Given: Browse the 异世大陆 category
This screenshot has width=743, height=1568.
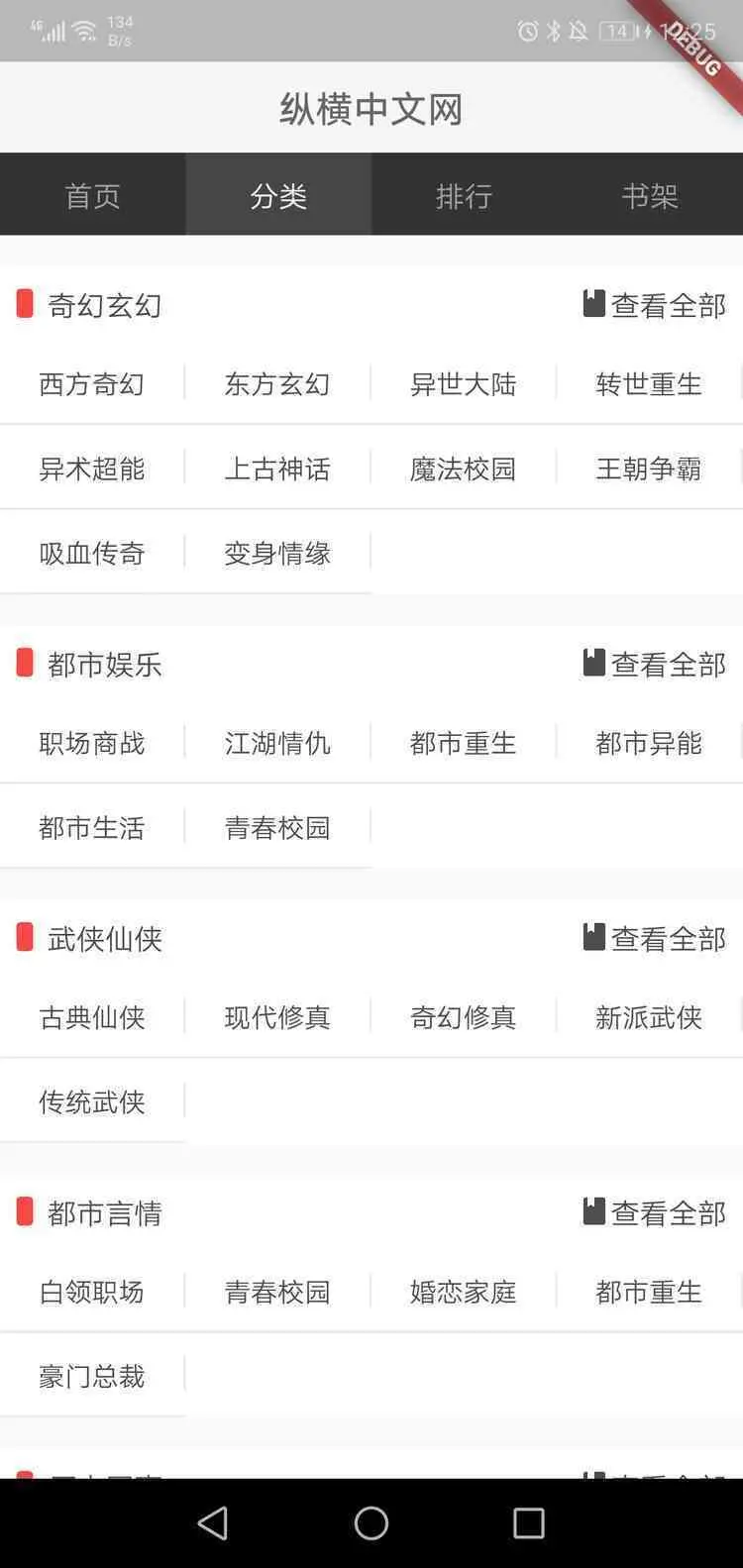Looking at the screenshot, I should 463,383.
